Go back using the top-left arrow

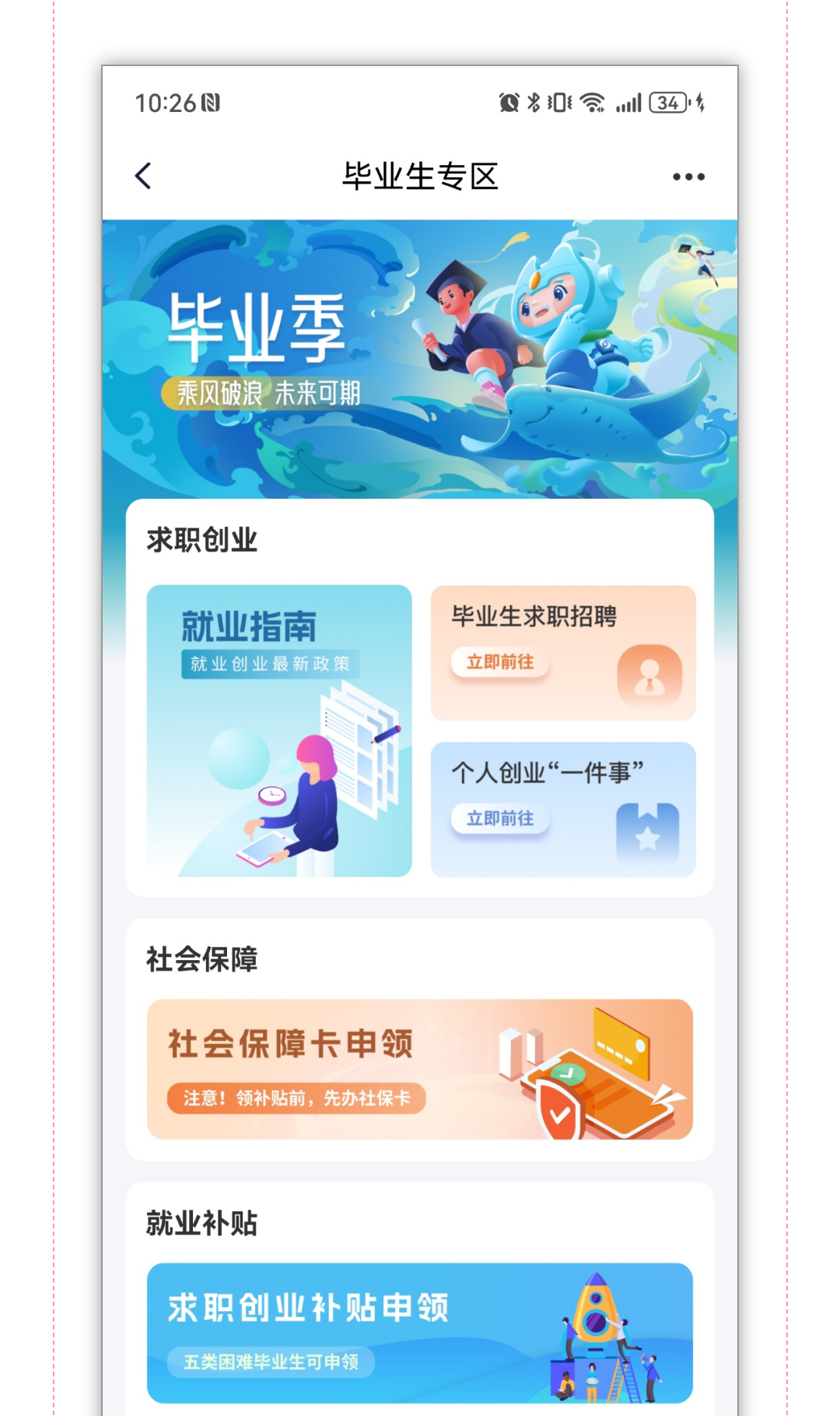144,176
